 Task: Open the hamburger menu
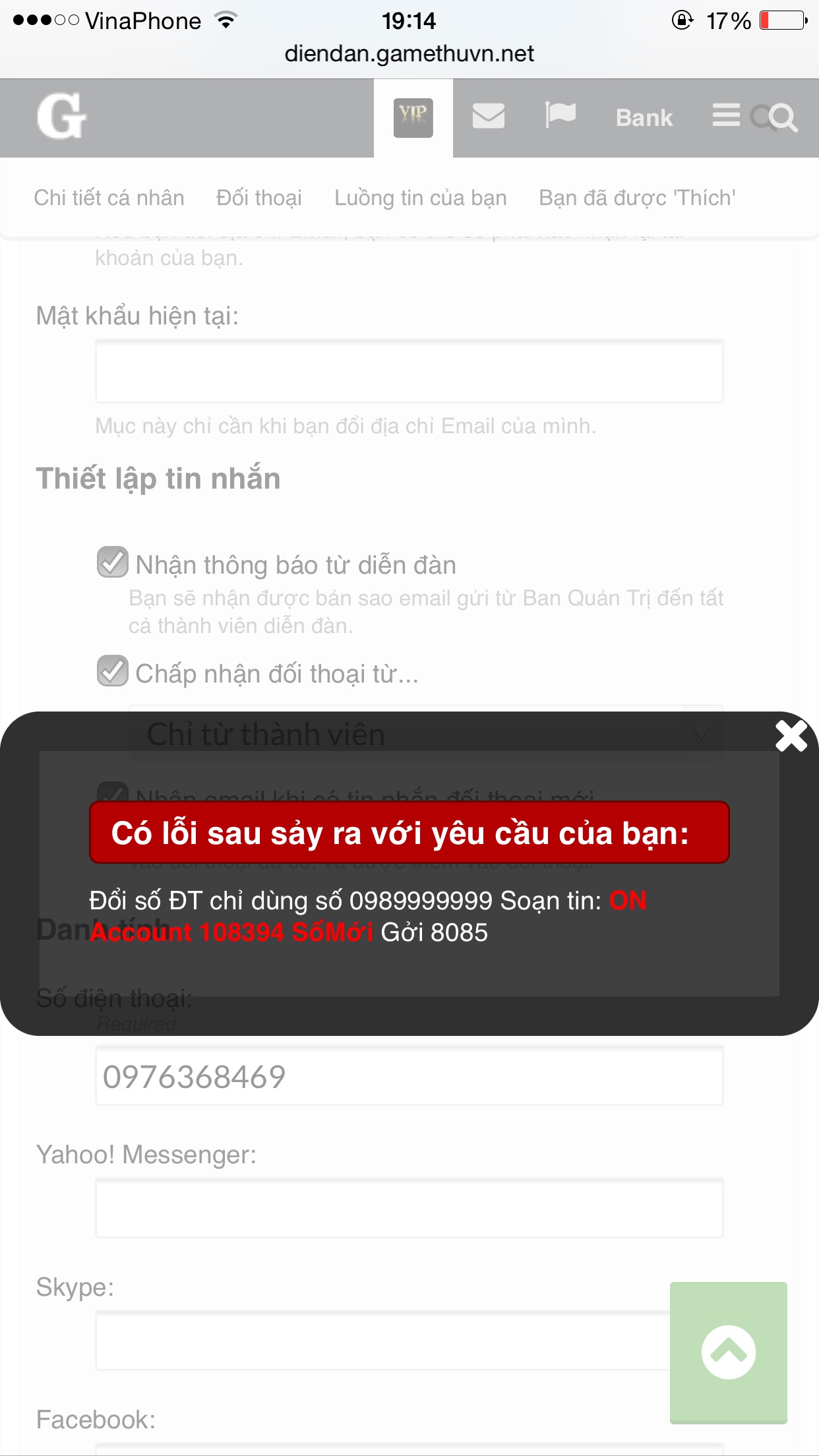click(x=726, y=115)
